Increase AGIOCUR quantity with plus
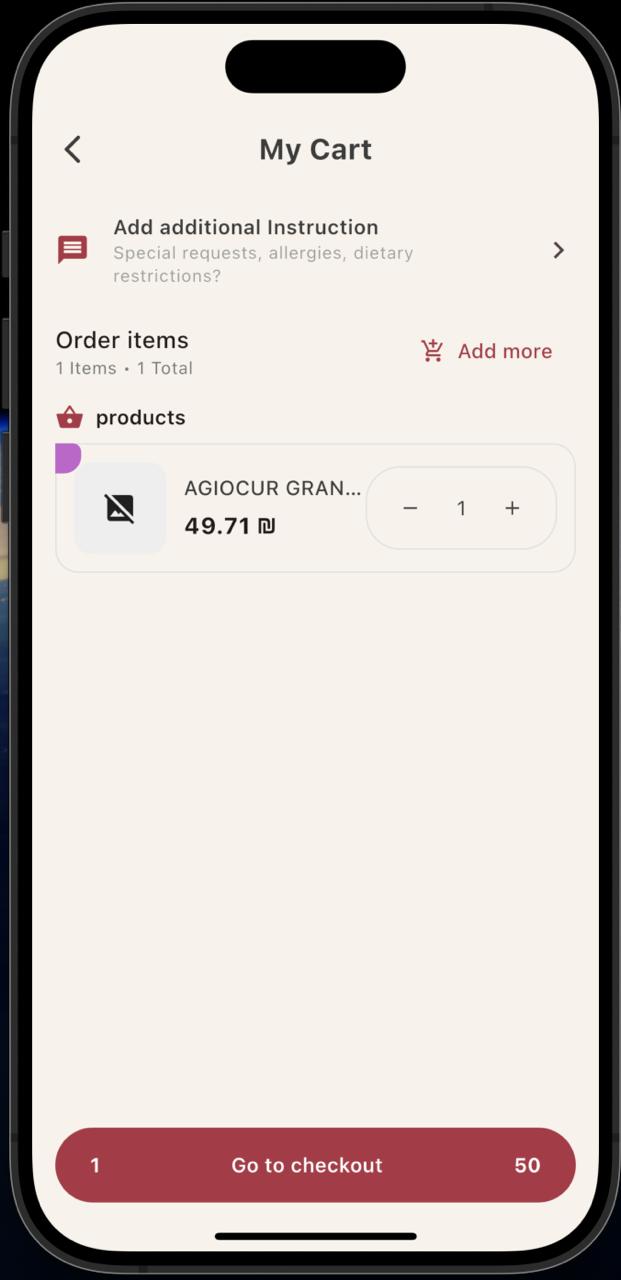Image resolution: width=621 pixels, height=1280 pixels. click(x=512, y=508)
